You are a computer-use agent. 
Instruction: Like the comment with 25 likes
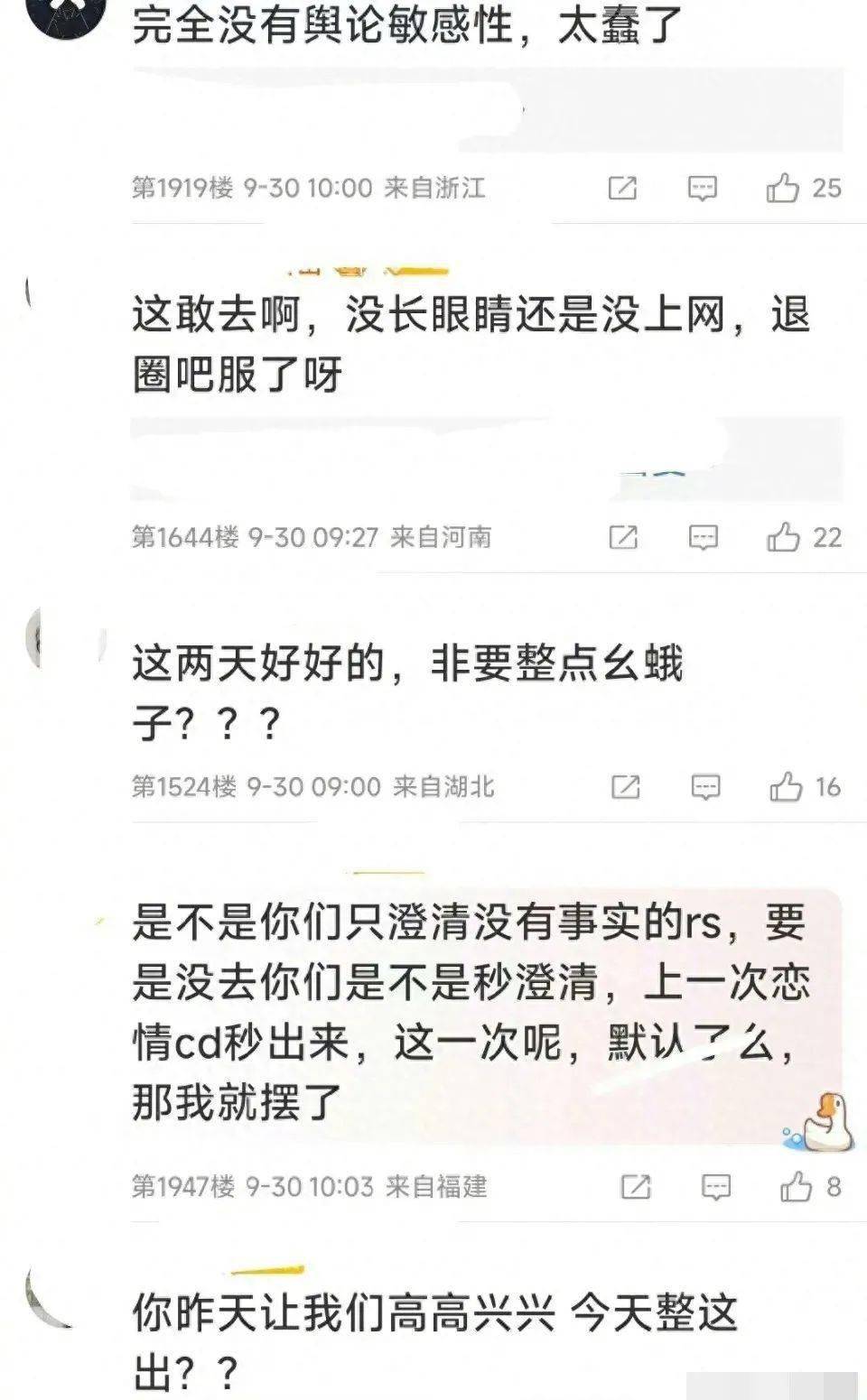[x=783, y=188]
